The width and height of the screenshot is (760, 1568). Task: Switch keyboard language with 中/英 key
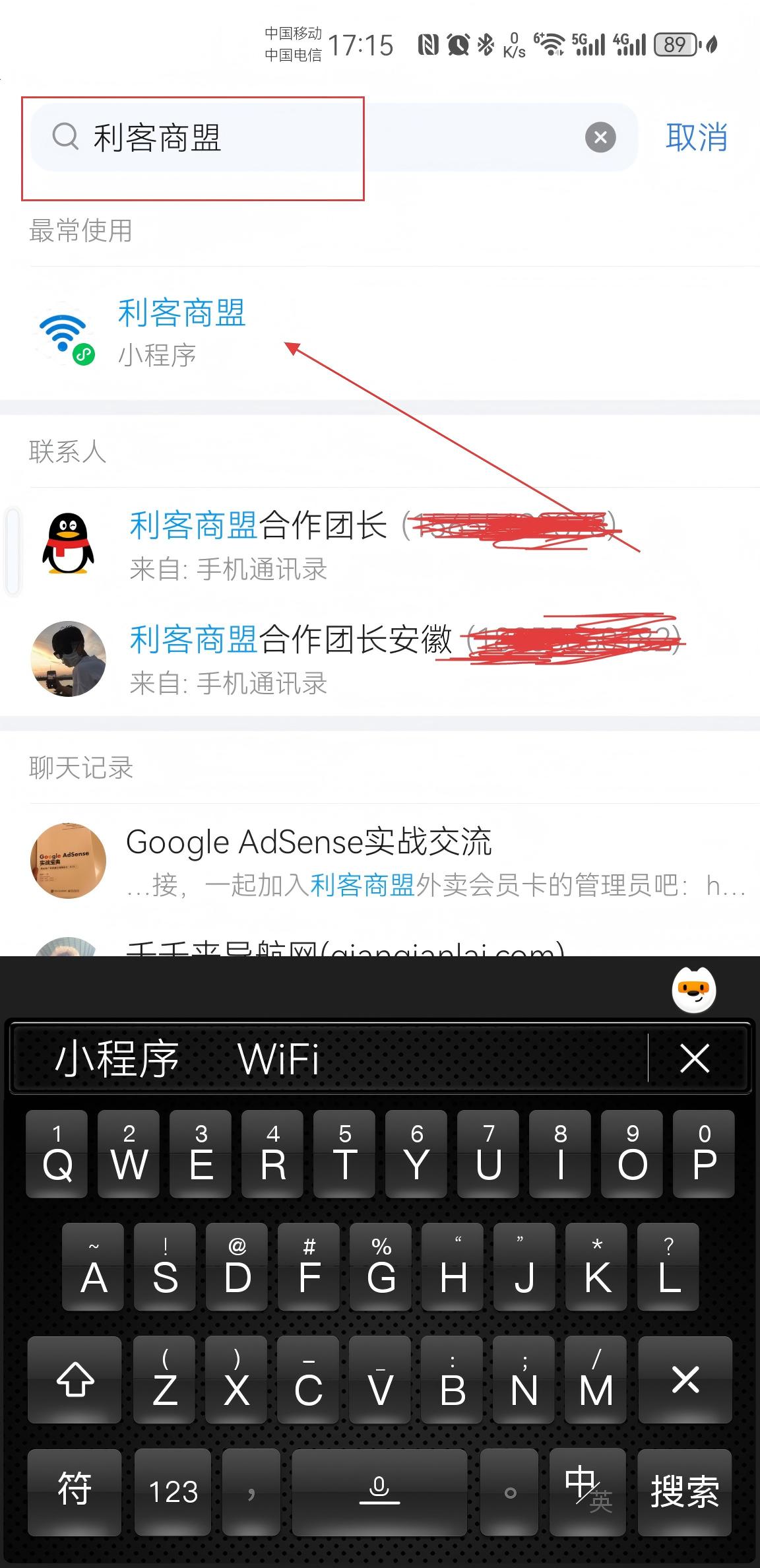point(587,1491)
